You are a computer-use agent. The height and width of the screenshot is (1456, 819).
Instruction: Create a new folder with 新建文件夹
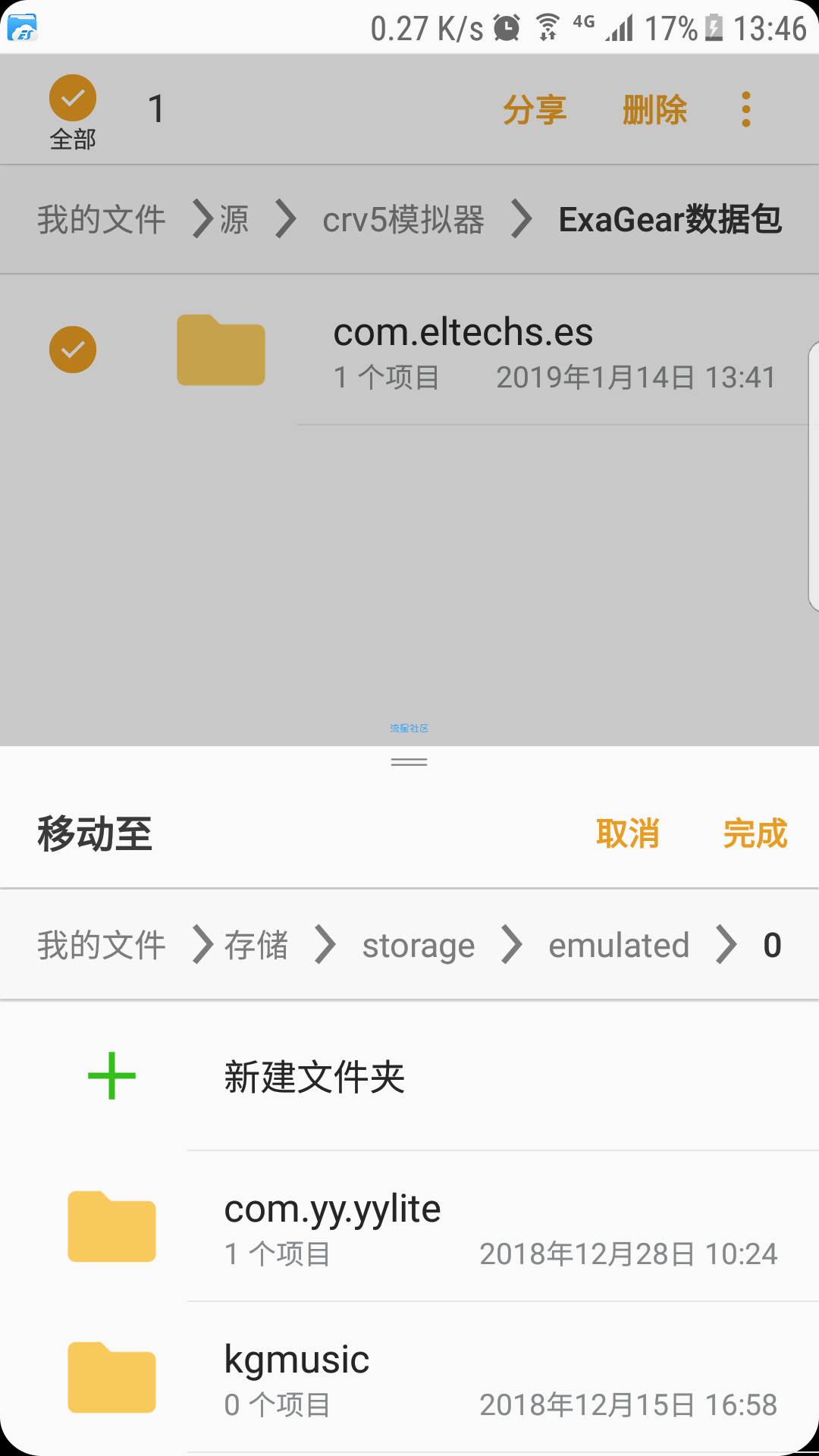[x=314, y=1077]
